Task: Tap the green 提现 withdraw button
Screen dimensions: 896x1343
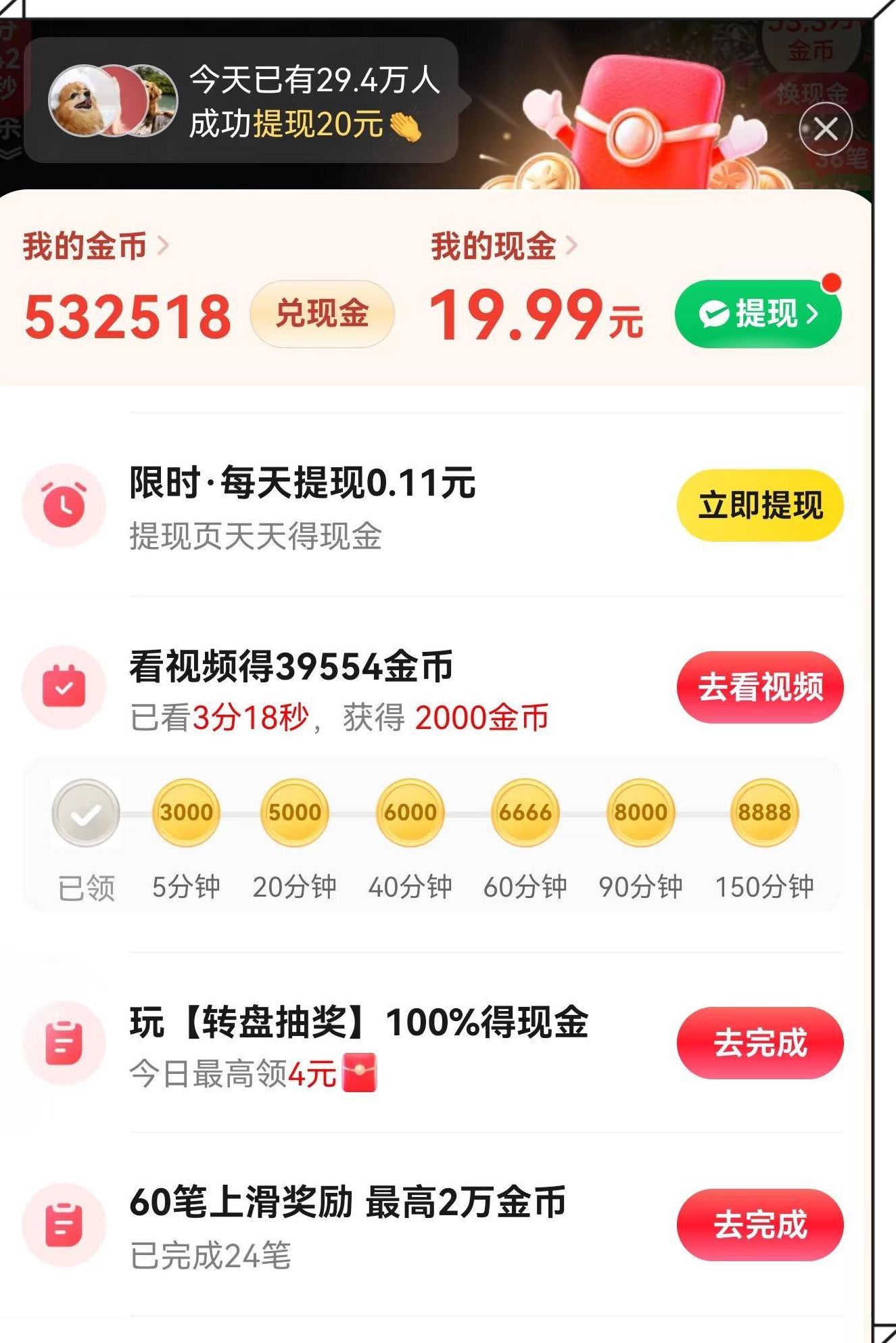Action: coord(758,314)
